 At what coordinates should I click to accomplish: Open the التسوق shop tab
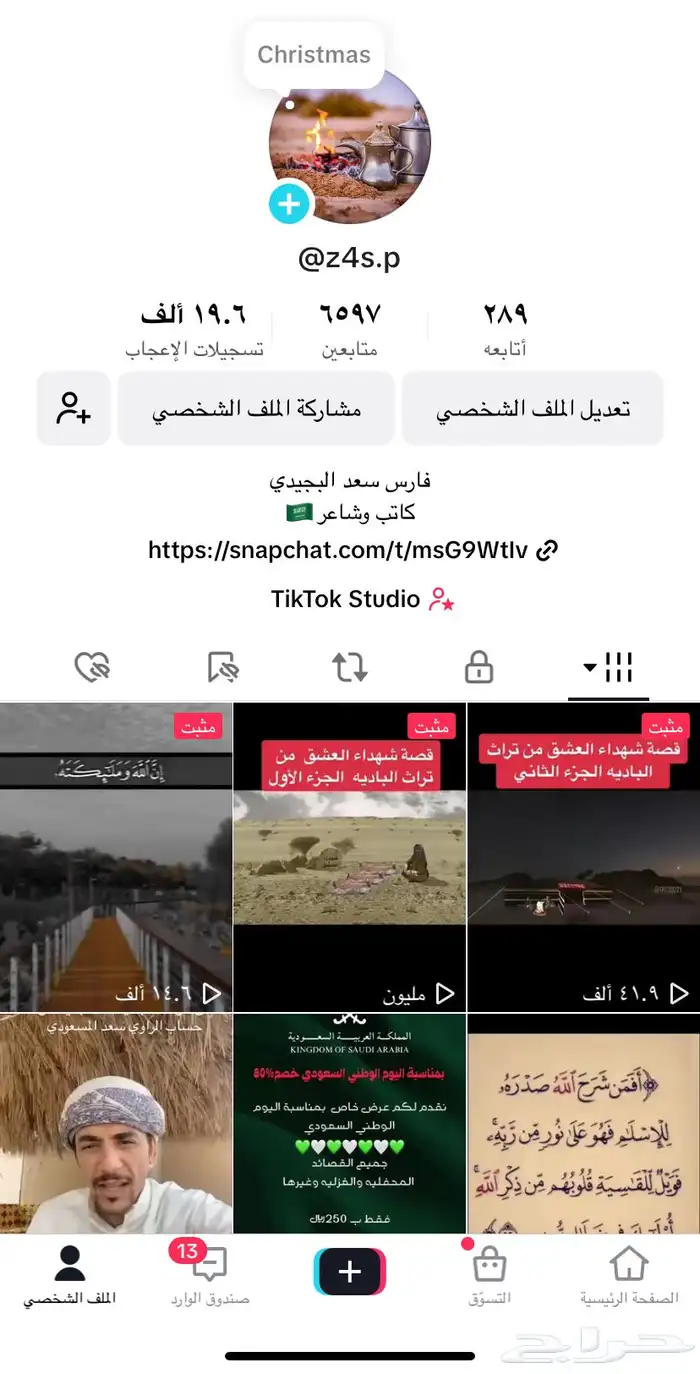tap(489, 1276)
